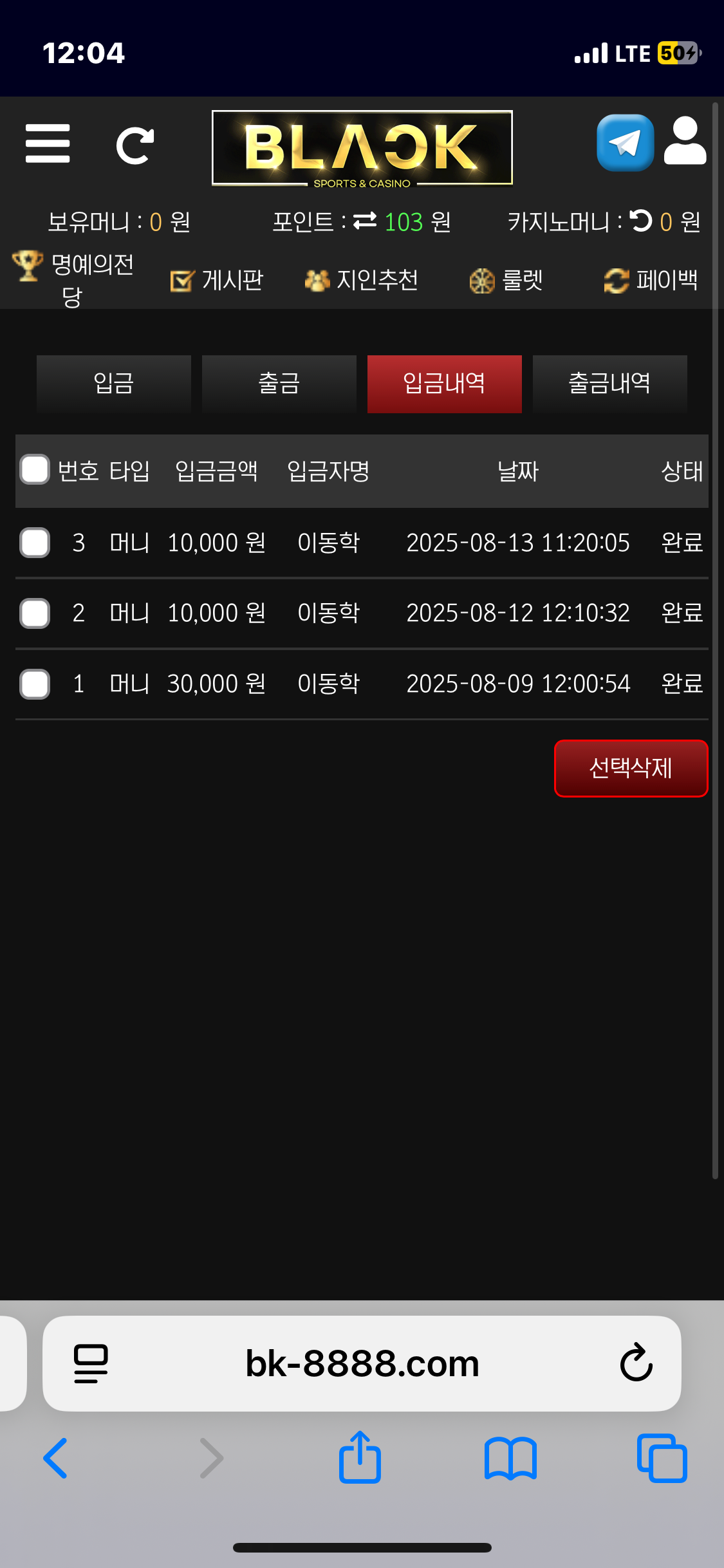Select the 입금내역 tab
The height and width of the screenshot is (1568, 724).
(445, 384)
